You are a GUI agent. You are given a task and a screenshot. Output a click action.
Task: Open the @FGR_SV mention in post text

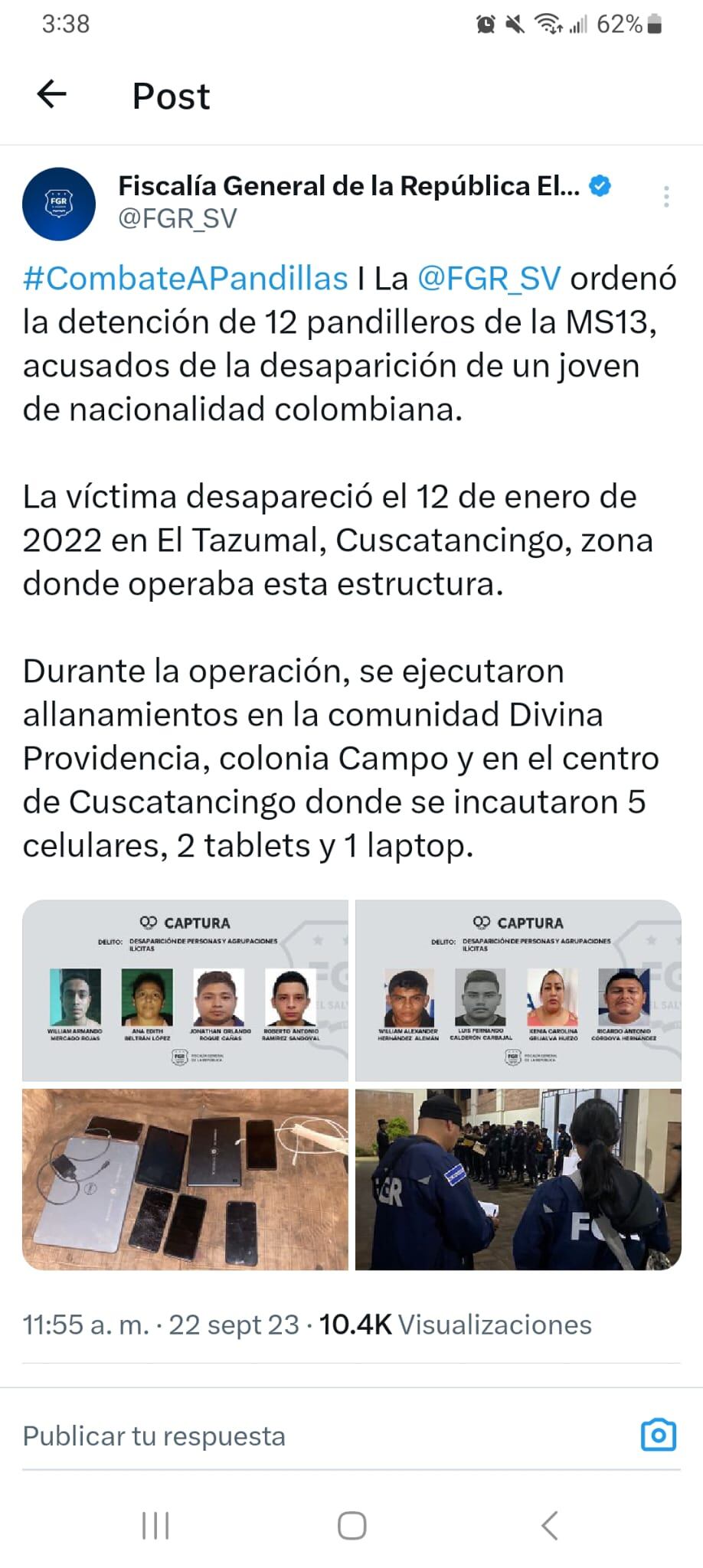point(489,279)
